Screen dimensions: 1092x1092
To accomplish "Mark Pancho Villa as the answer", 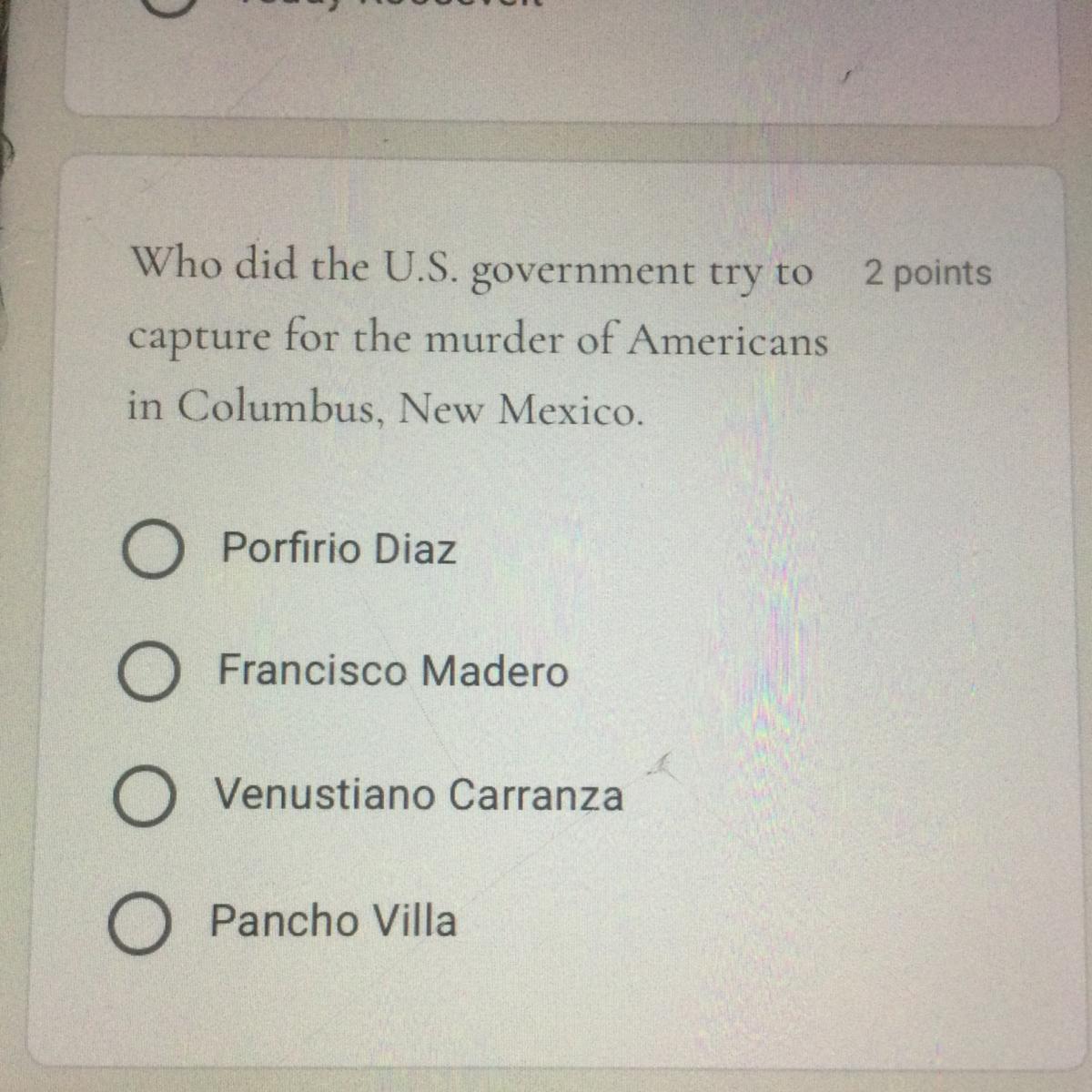I will coord(138,924).
